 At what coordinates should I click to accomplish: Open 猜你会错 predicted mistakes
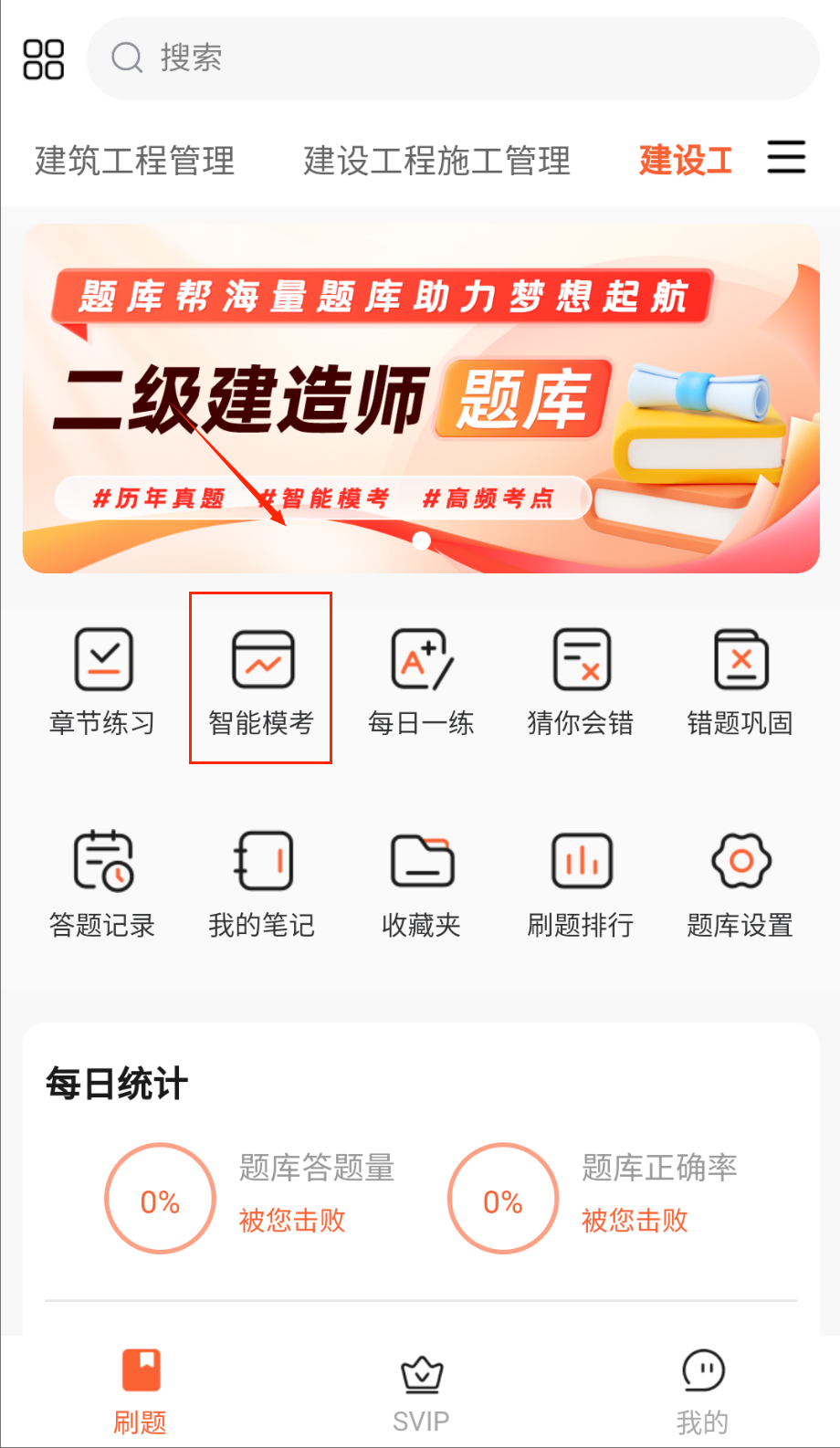(x=581, y=680)
